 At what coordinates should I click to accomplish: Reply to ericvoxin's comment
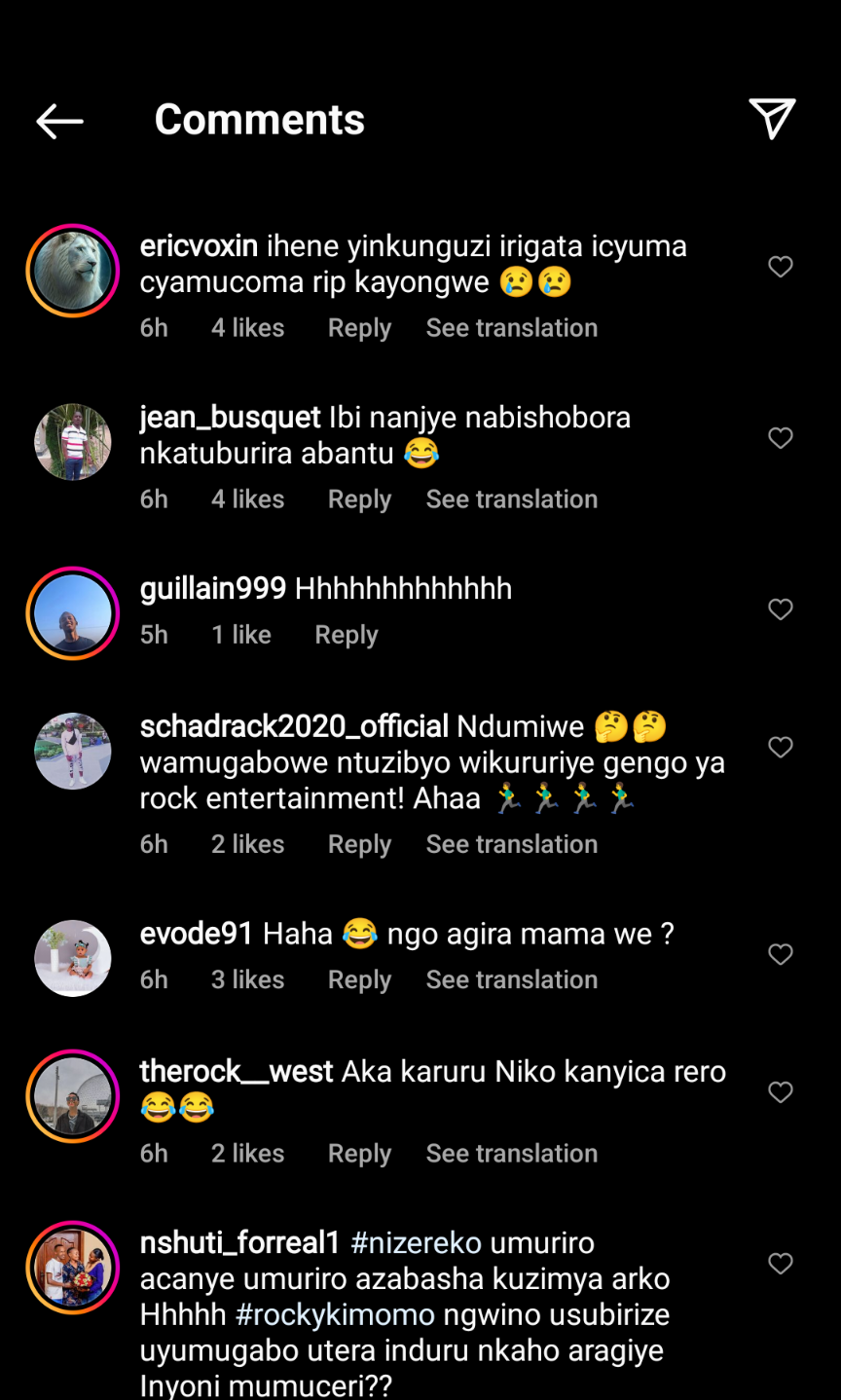click(359, 328)
